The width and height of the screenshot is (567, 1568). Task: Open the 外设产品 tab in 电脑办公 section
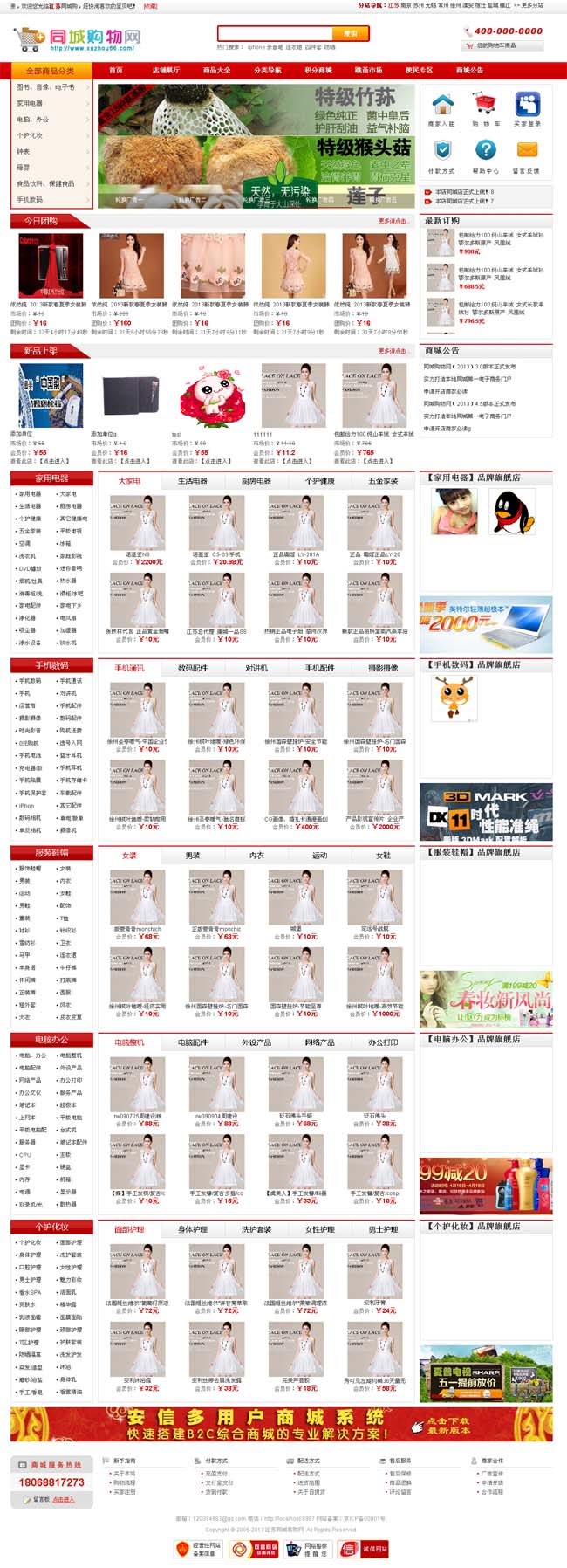(256, 1042)
